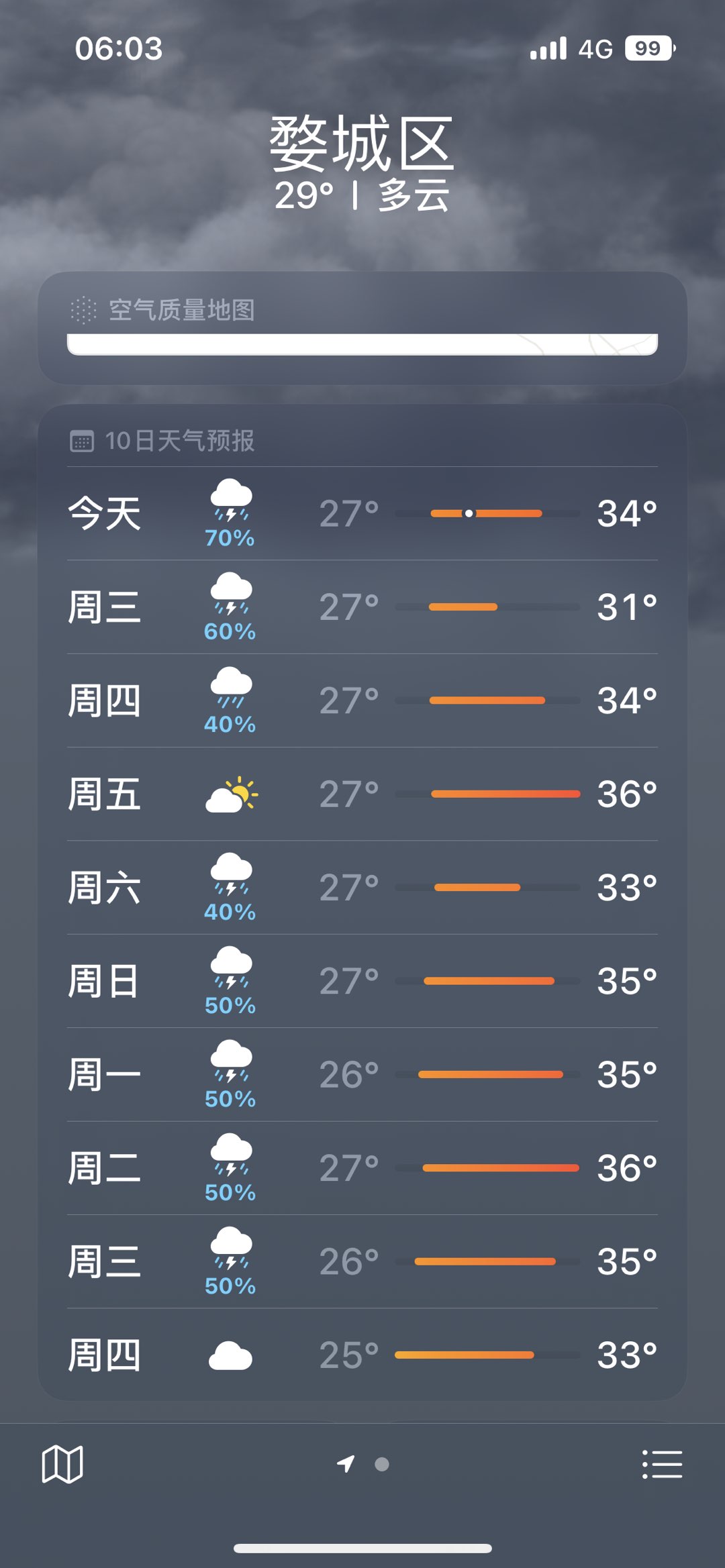Open 周四 forecast with 40% rain

point(362,701)
